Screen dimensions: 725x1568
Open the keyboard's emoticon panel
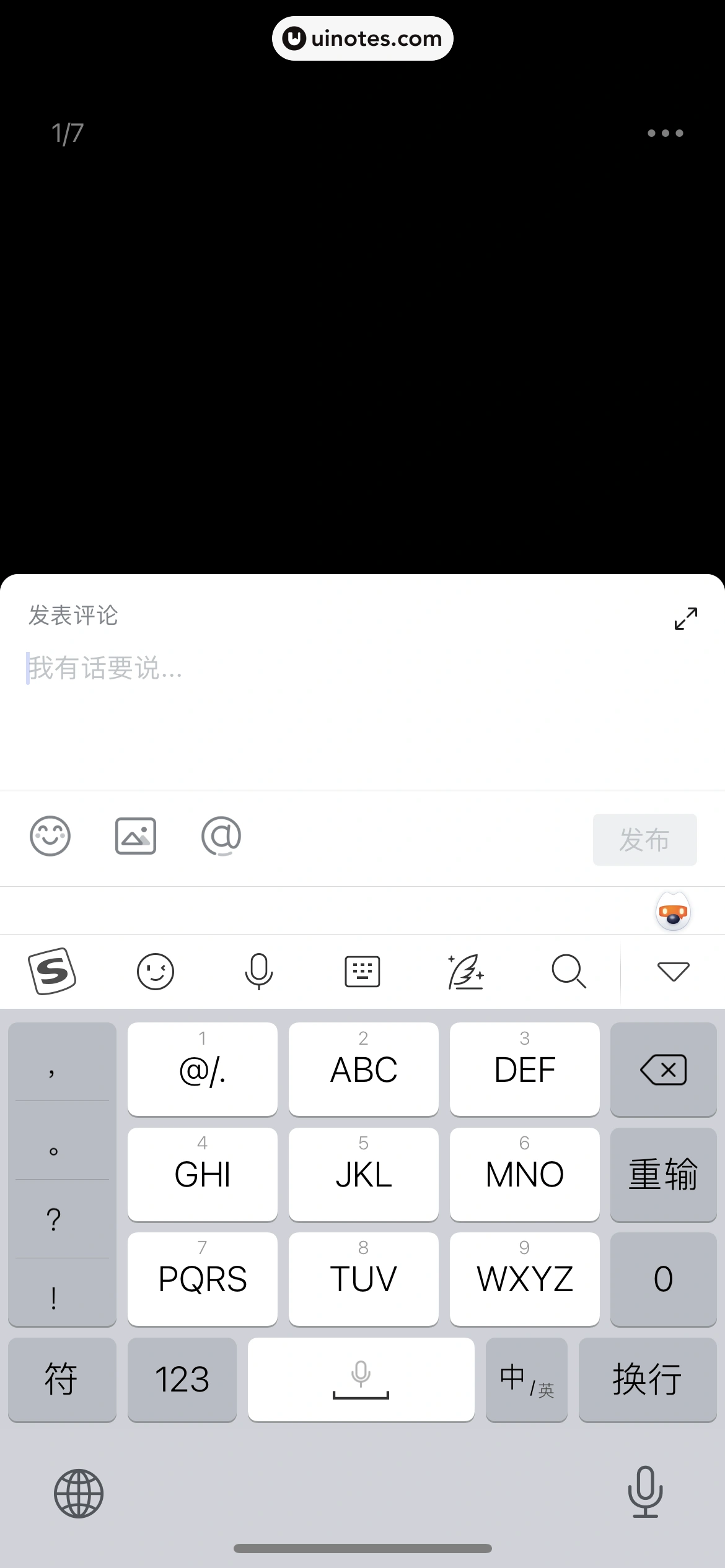point(155,971)
